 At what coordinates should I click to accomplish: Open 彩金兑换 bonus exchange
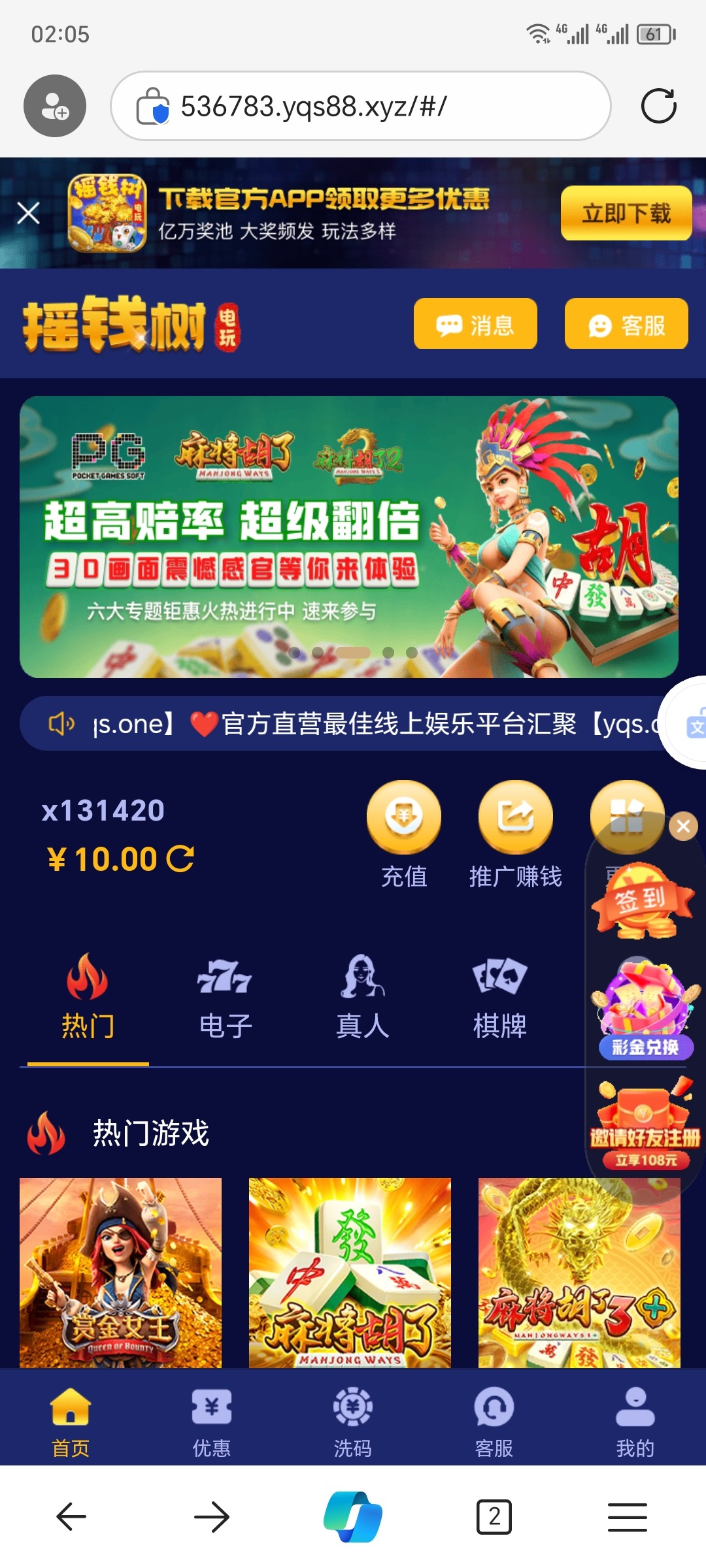[645, 1009]
